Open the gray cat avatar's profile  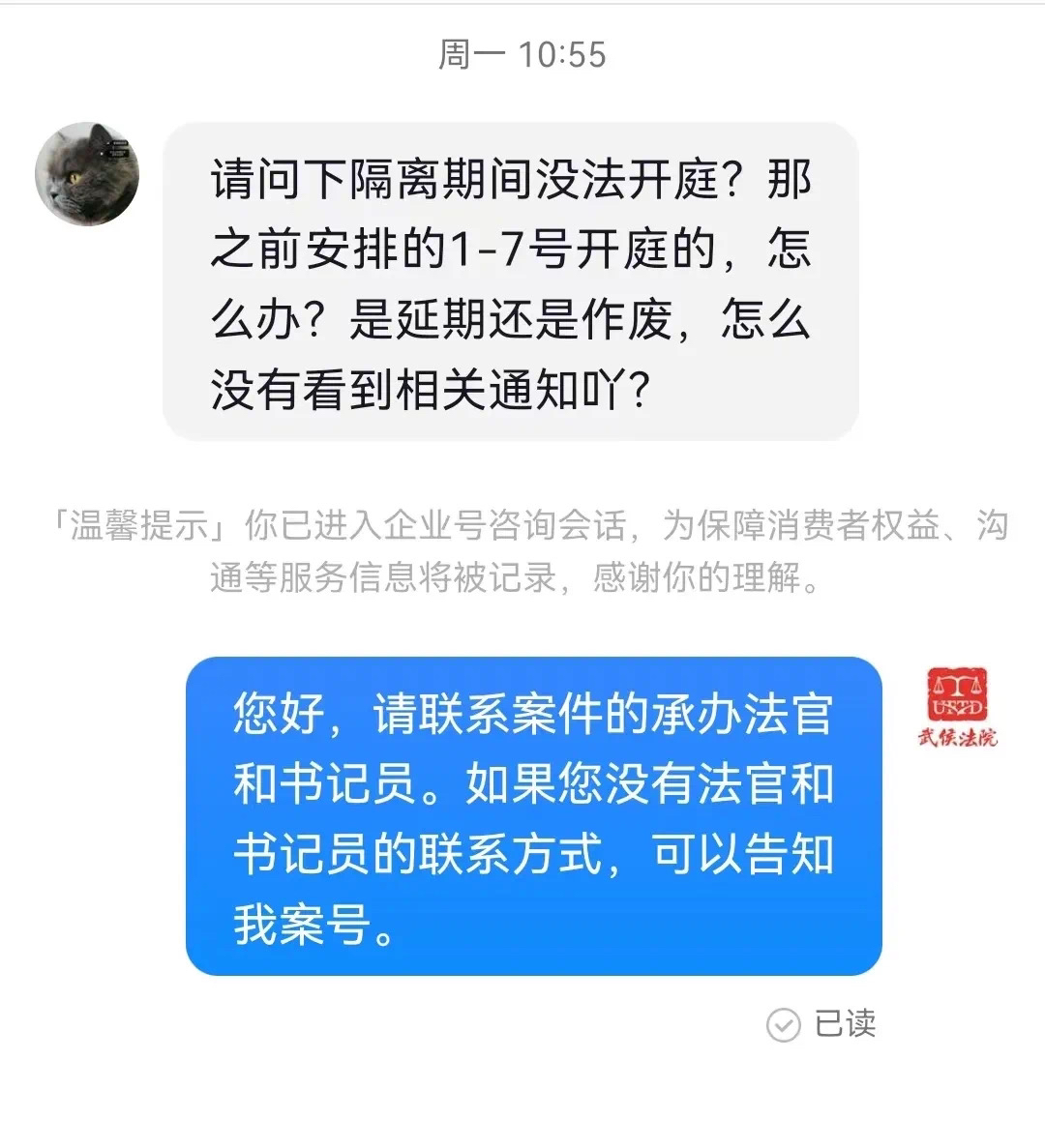(x=87, y=175)
